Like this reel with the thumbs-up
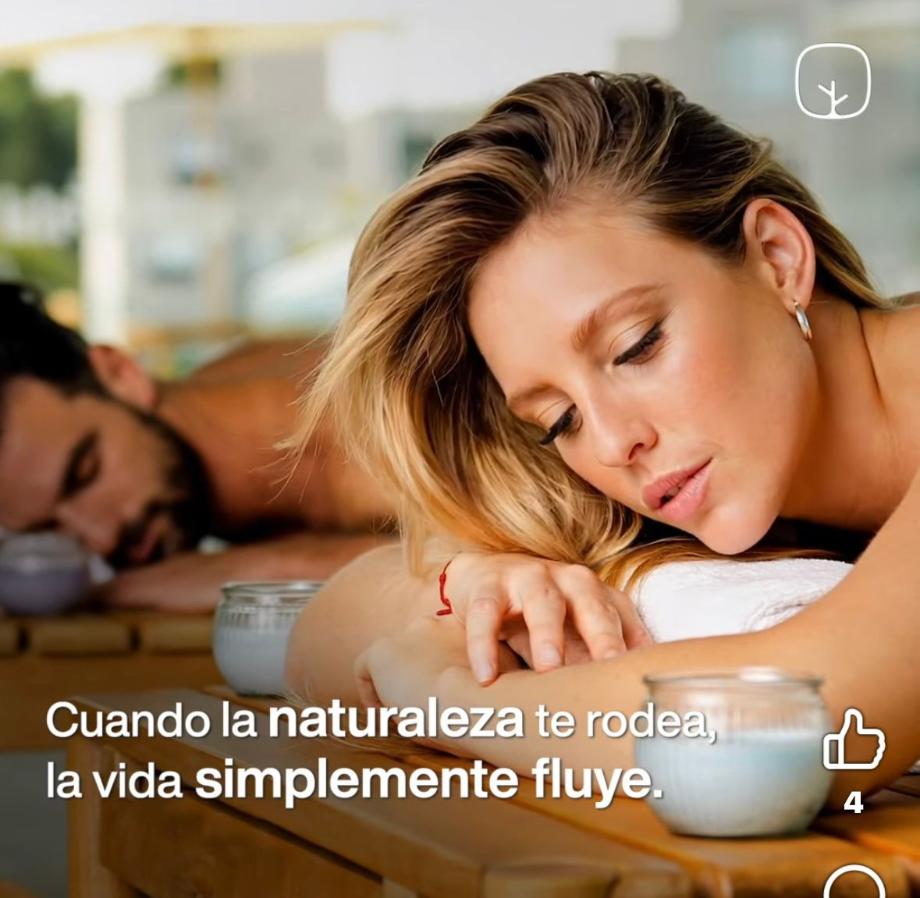The image size is (920, 898). (853, 742)
